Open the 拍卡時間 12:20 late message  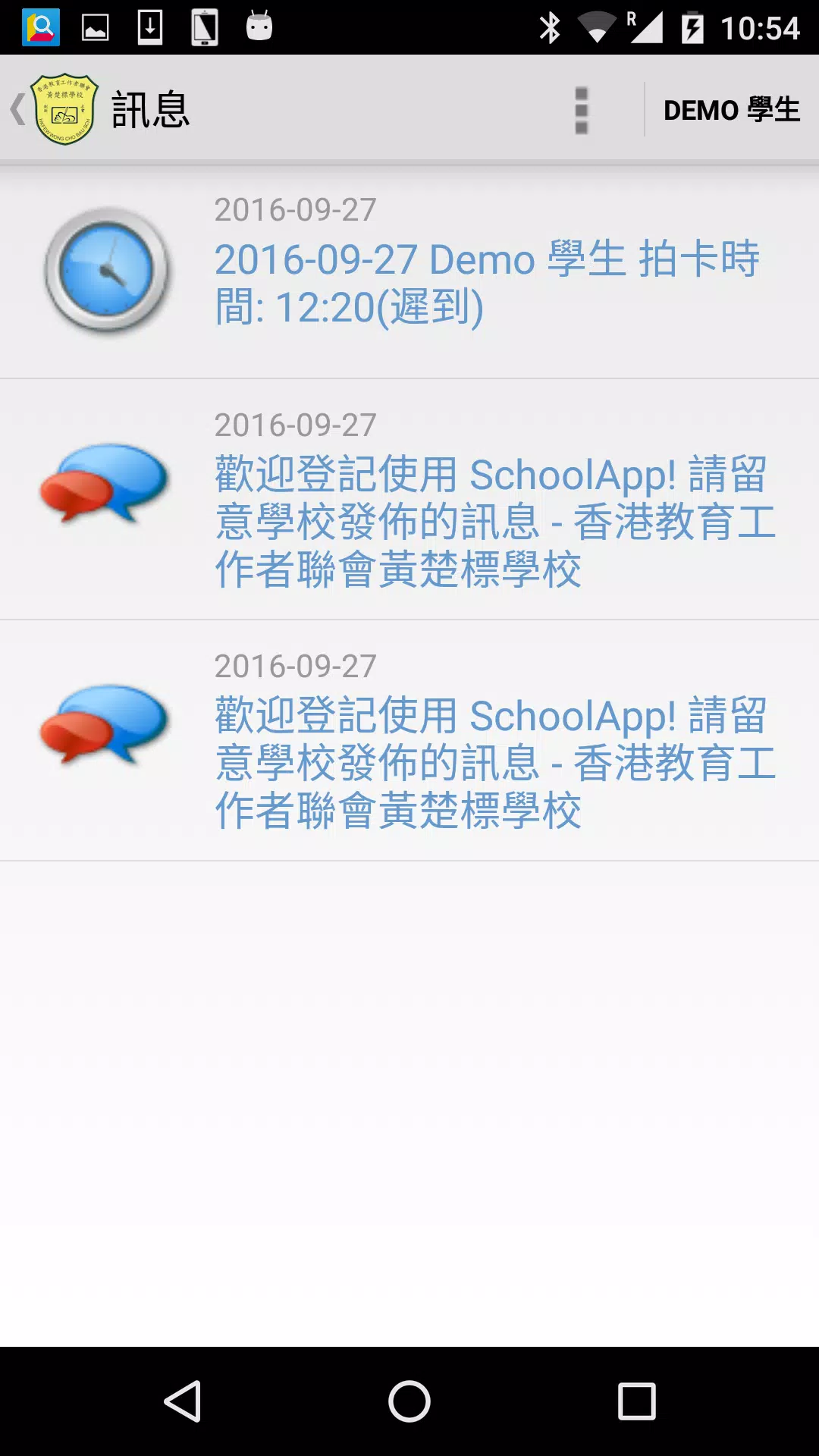point(485,282)
